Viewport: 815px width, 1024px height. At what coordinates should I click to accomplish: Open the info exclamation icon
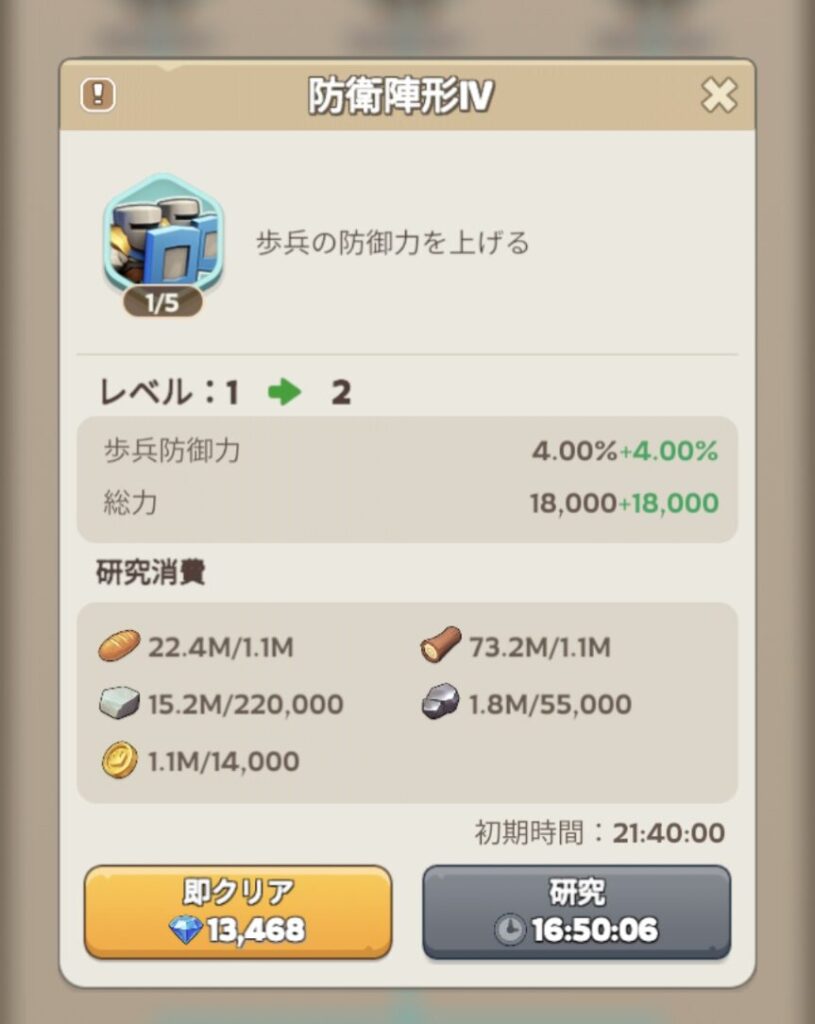coord(98,95)
